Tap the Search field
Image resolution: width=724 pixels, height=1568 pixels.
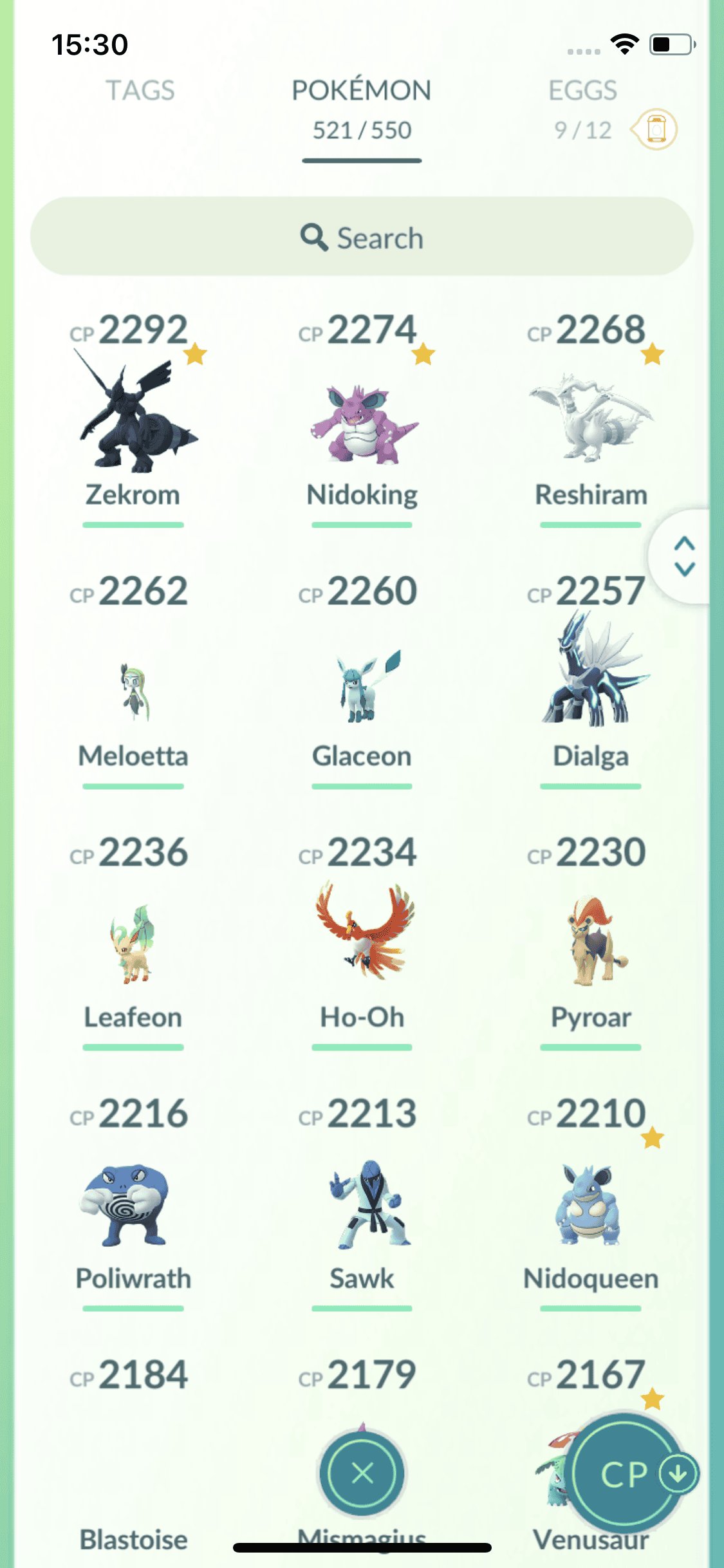pyautogui.click(x=362, y=238)
